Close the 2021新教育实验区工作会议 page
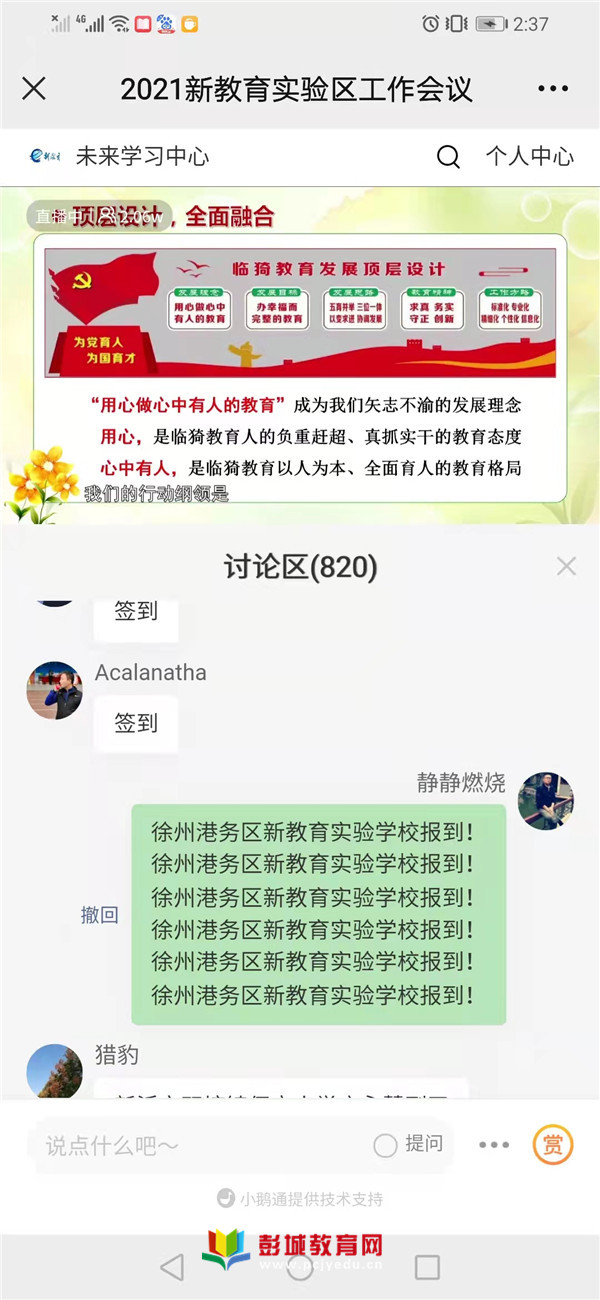Image resolution: width=600 pixels, height=1300 pixels. point(34,89)
